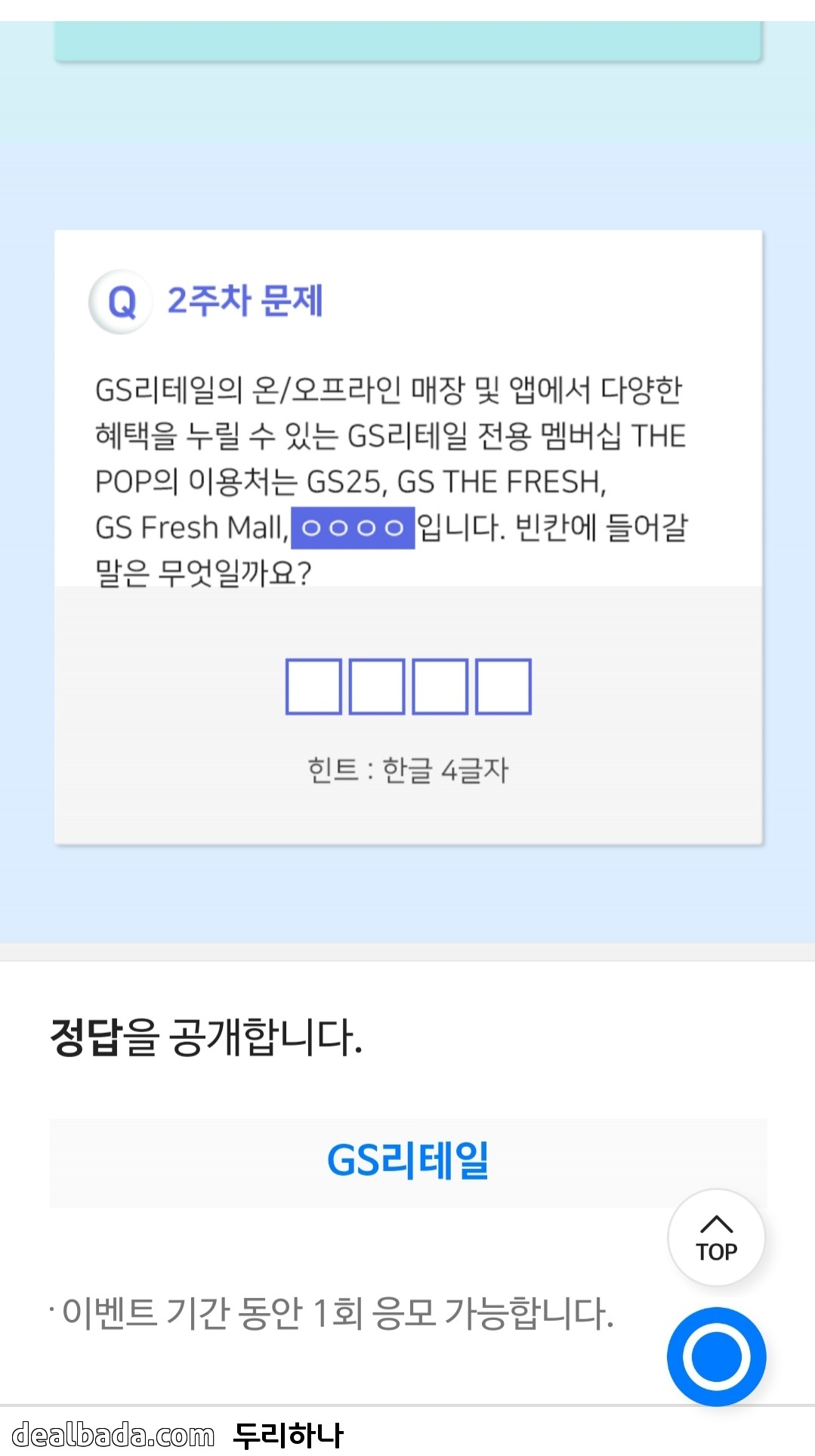Open the blue circular floating assistant button
The width and height of the screenshot is (815, 1456).
click(x=716, y=1357)
